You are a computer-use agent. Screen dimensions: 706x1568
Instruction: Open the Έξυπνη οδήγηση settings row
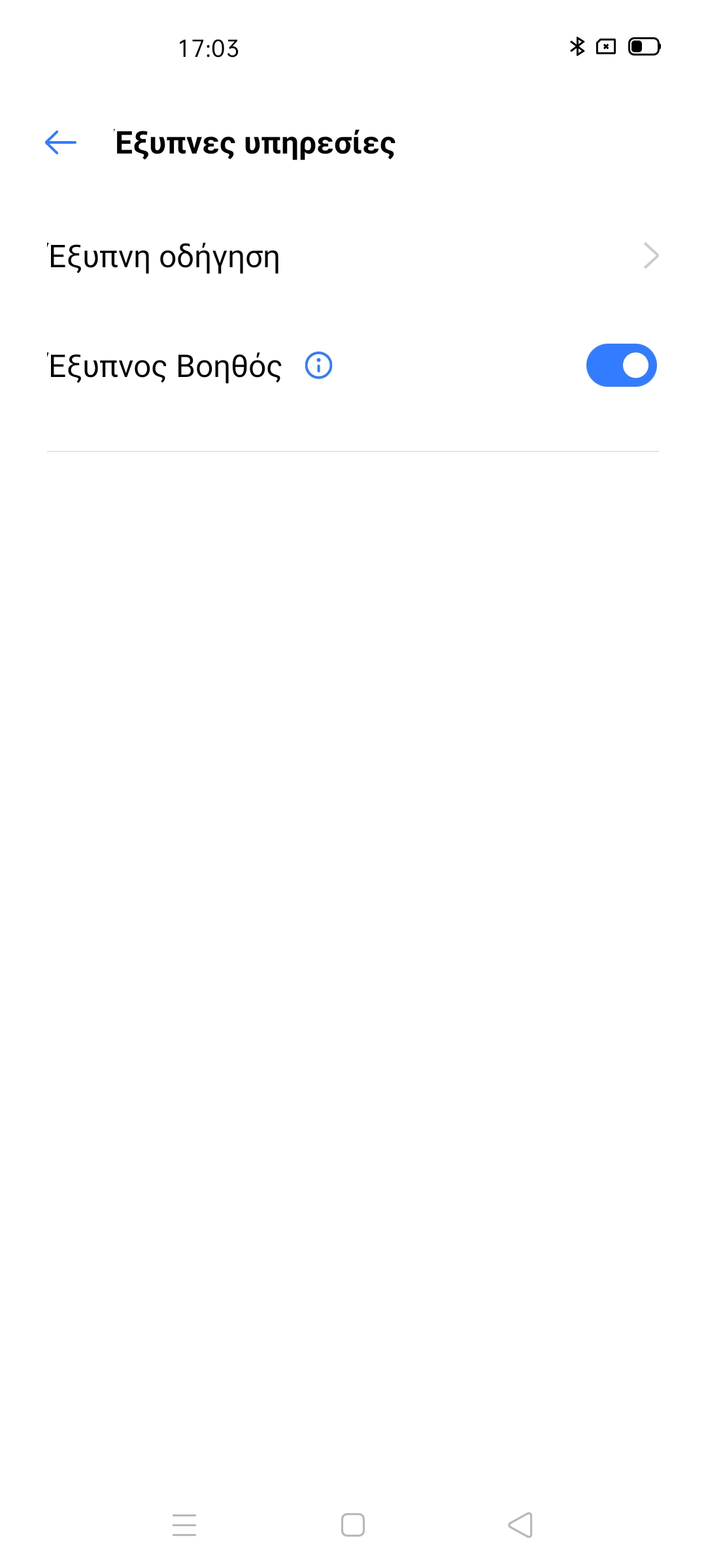point(353,256)
